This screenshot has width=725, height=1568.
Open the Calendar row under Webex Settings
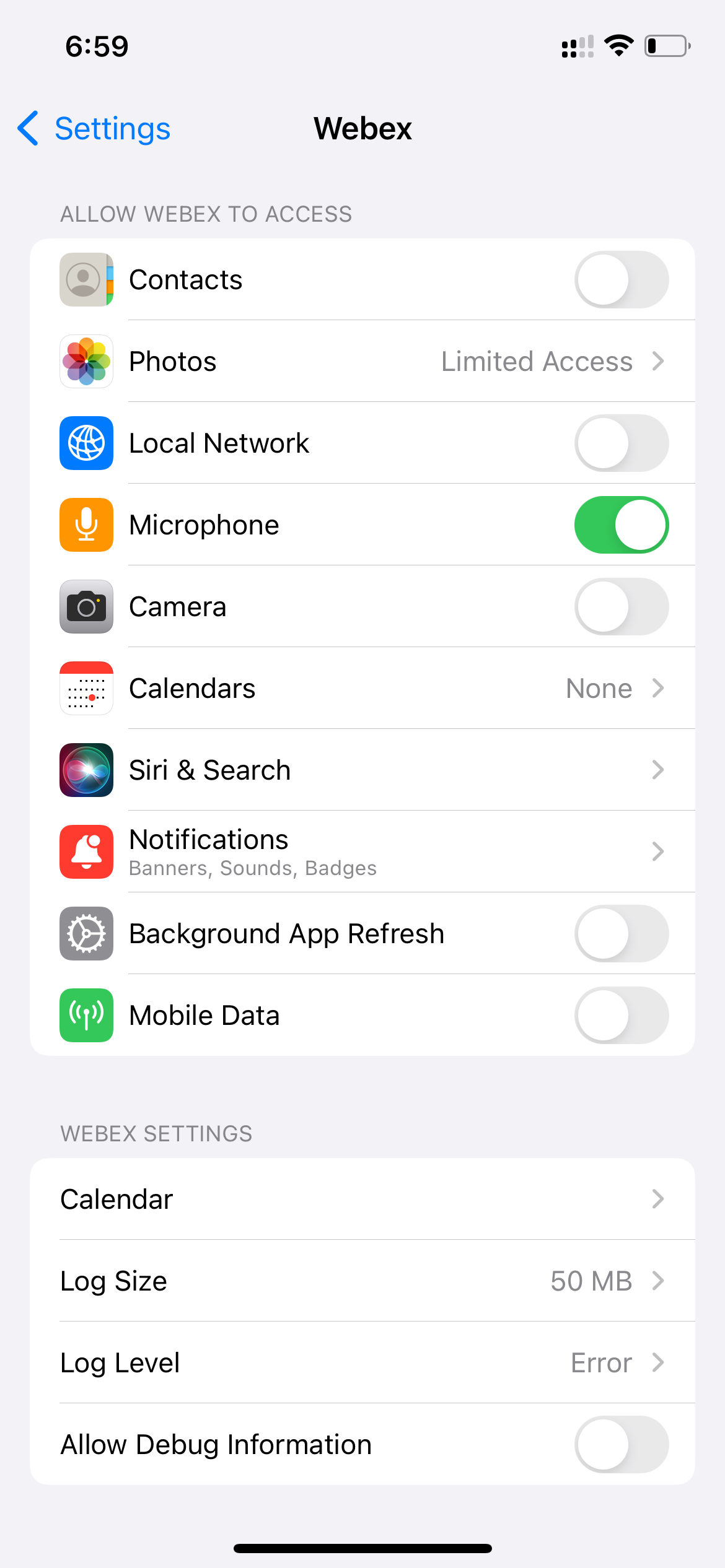(x=362, y=1199)
